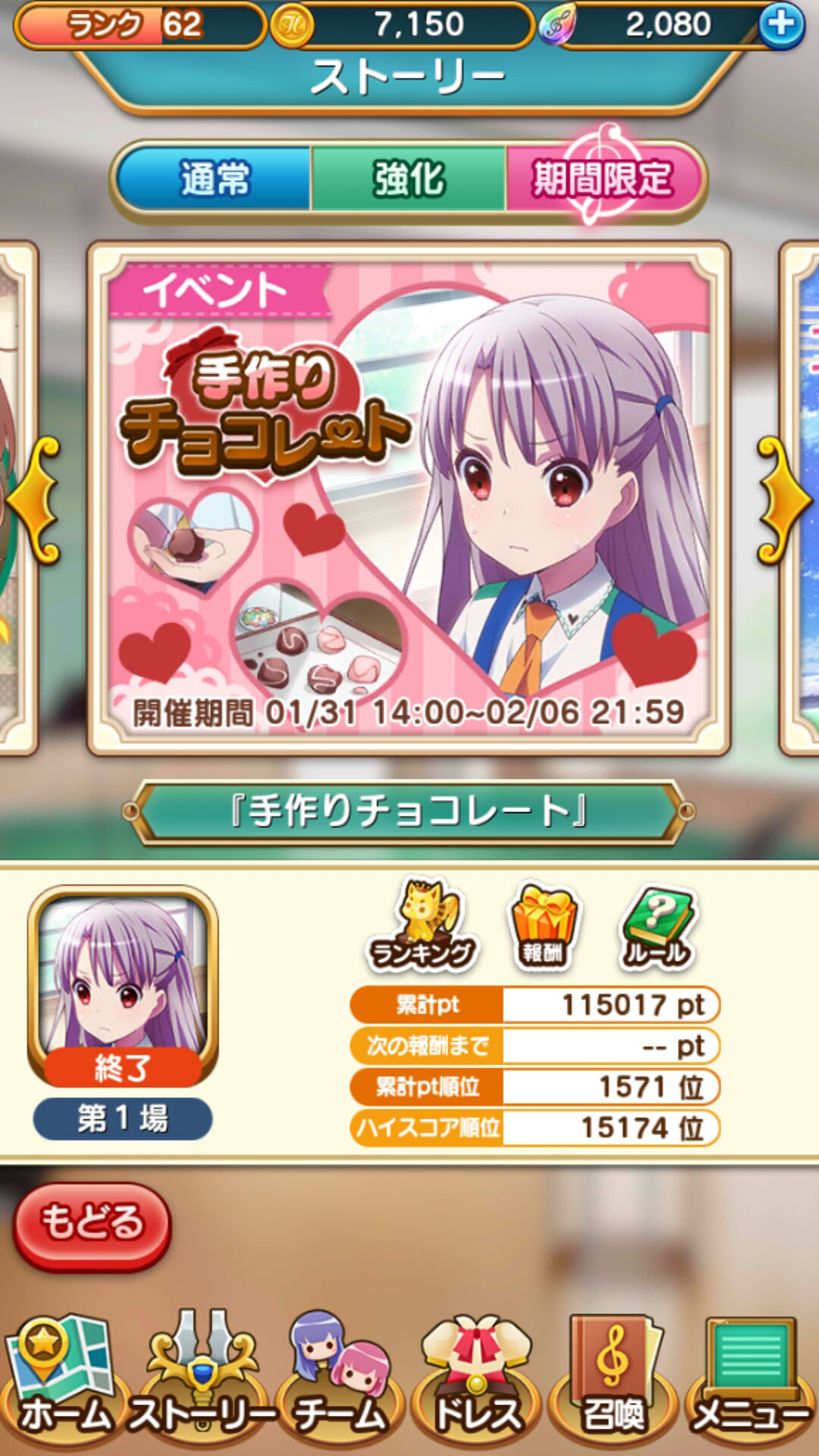Open the 手作りチョコレート event banner
The width and height of the screenshot is (819, 1456).
pos(409,498)
